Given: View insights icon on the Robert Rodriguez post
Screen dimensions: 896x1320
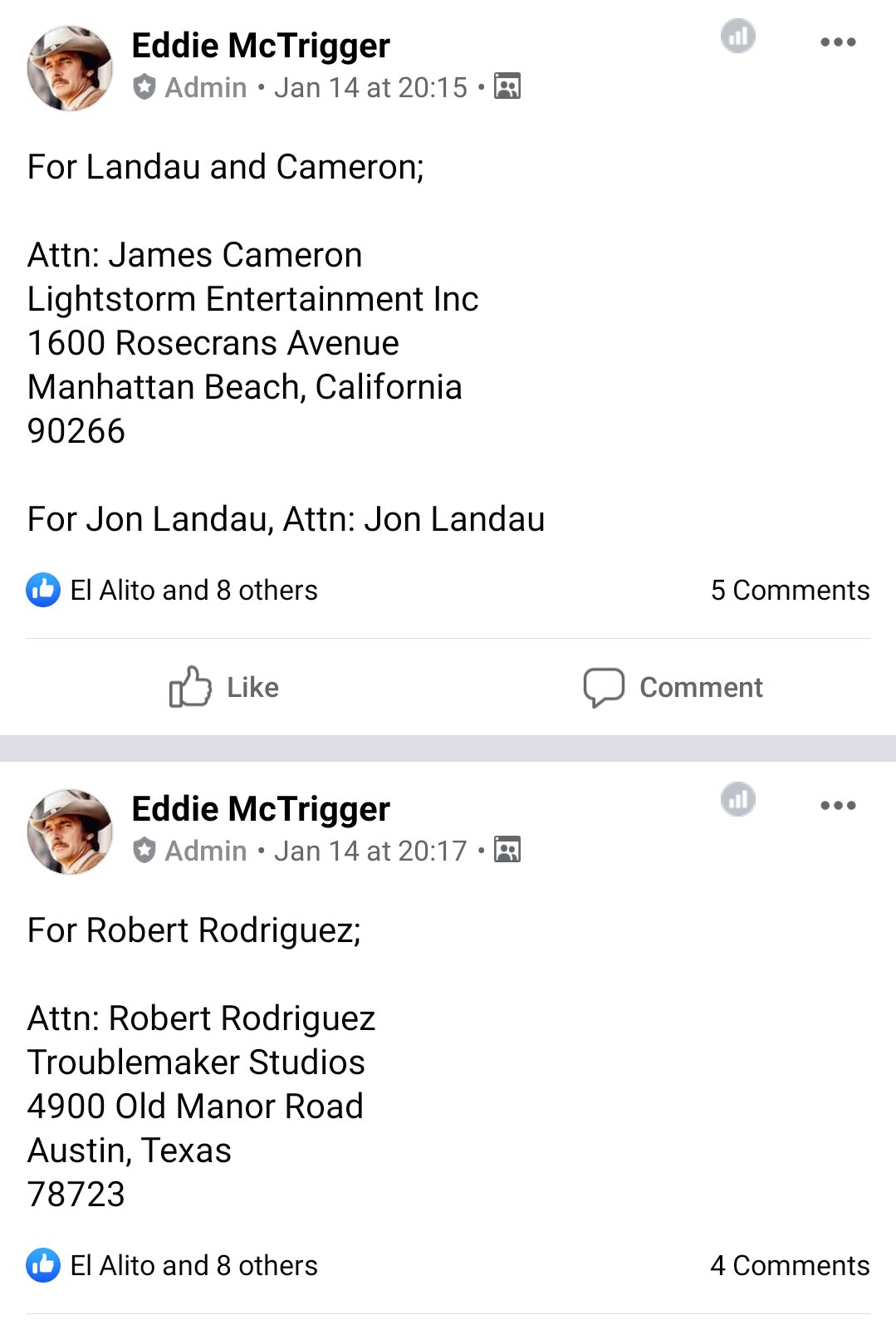Looking at the screenshot, I should click(x=737, y=800).
